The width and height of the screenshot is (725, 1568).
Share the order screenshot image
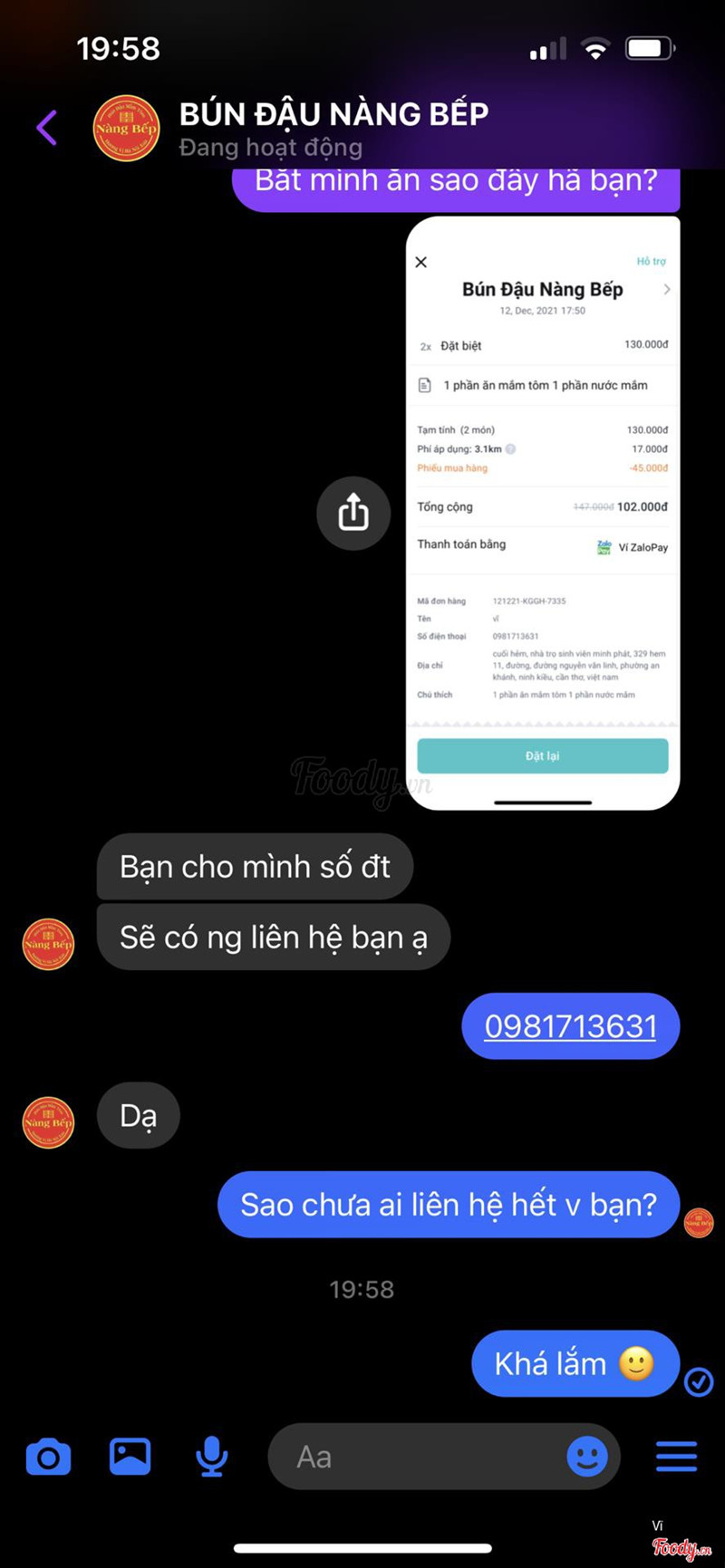pos(353,513)
